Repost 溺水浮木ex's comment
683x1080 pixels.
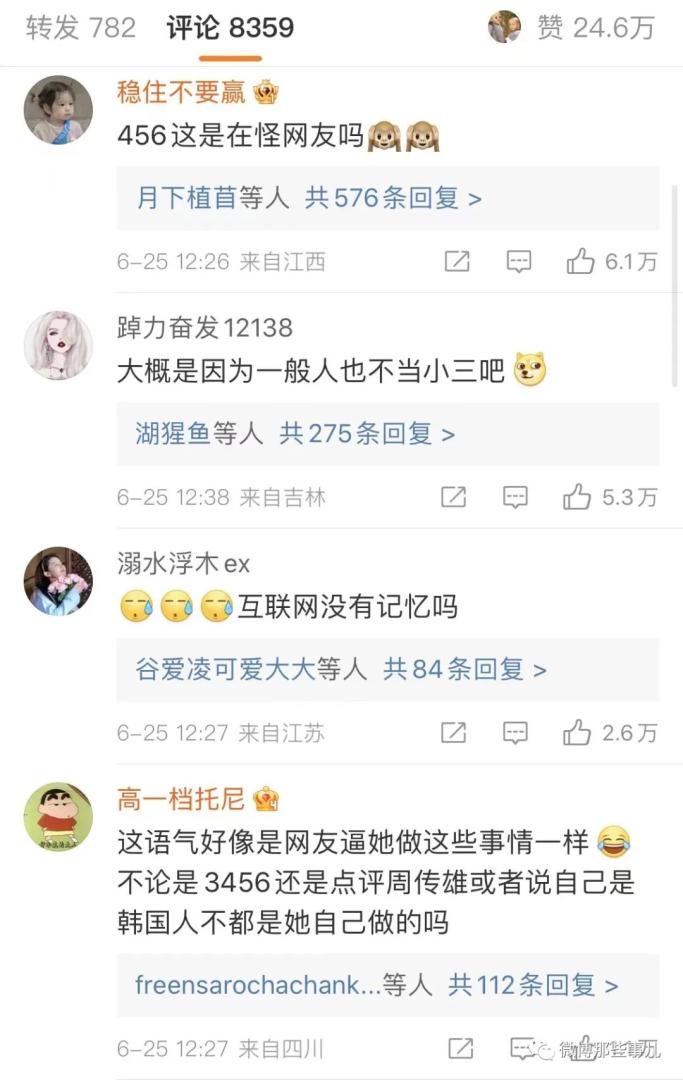pos(454,733)
